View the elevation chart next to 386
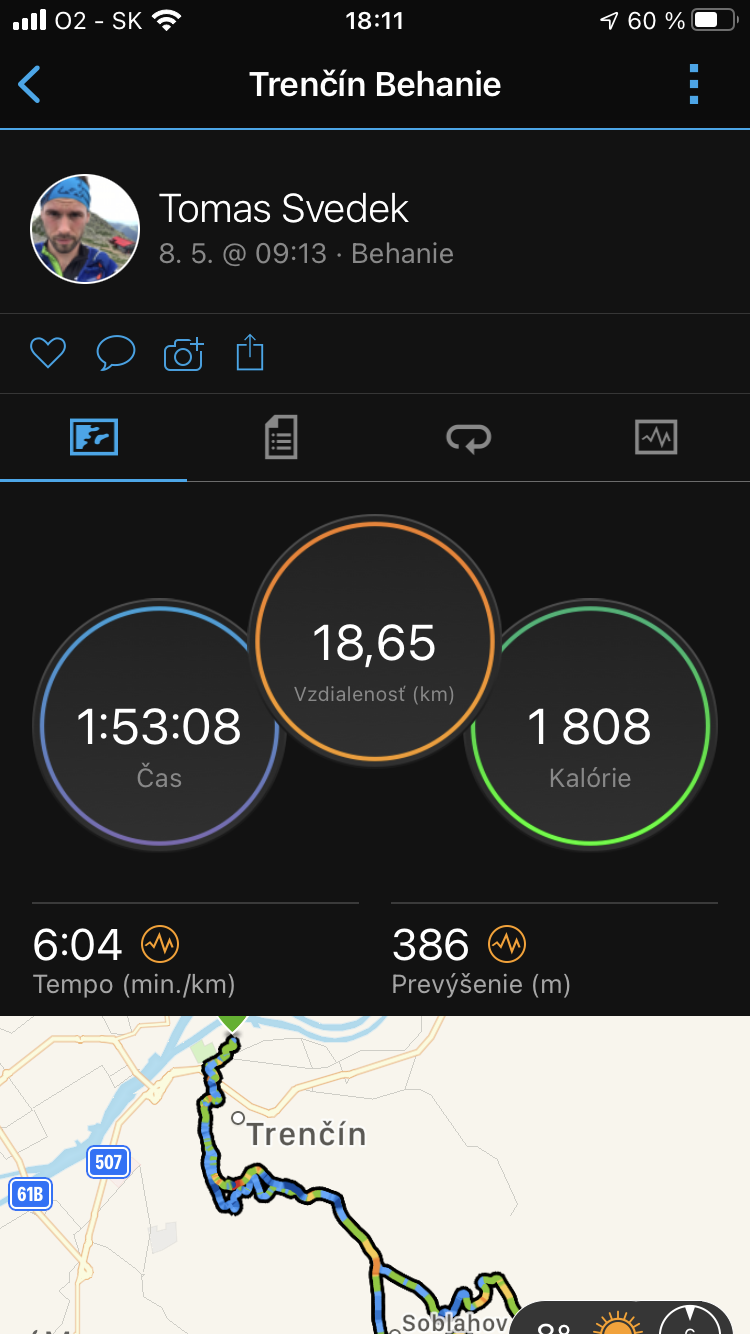Screen dimensions: 750x1334 pos(507,943)
